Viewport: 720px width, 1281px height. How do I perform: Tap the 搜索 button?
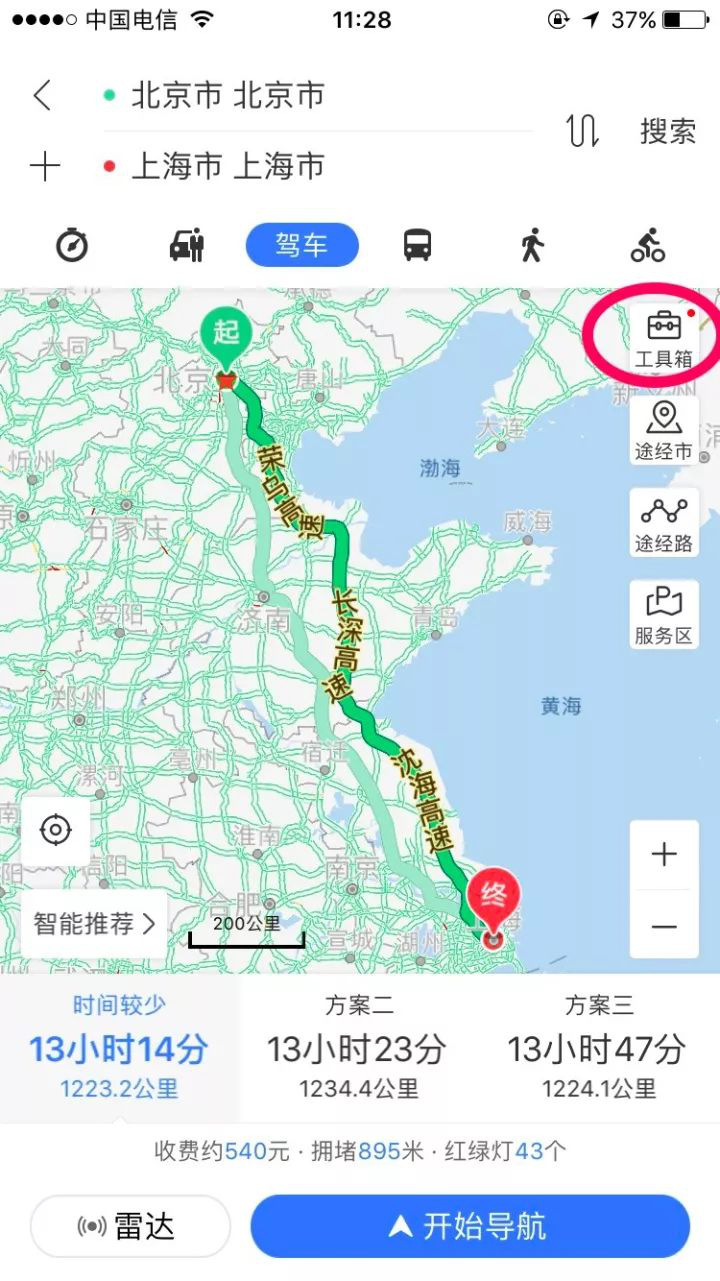(x=667, y=131)
